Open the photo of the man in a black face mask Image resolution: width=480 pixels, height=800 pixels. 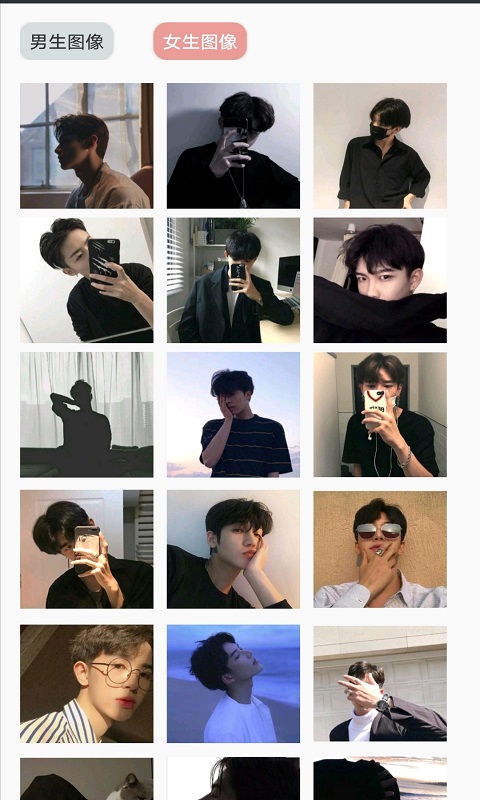click(x=380, y=146)
